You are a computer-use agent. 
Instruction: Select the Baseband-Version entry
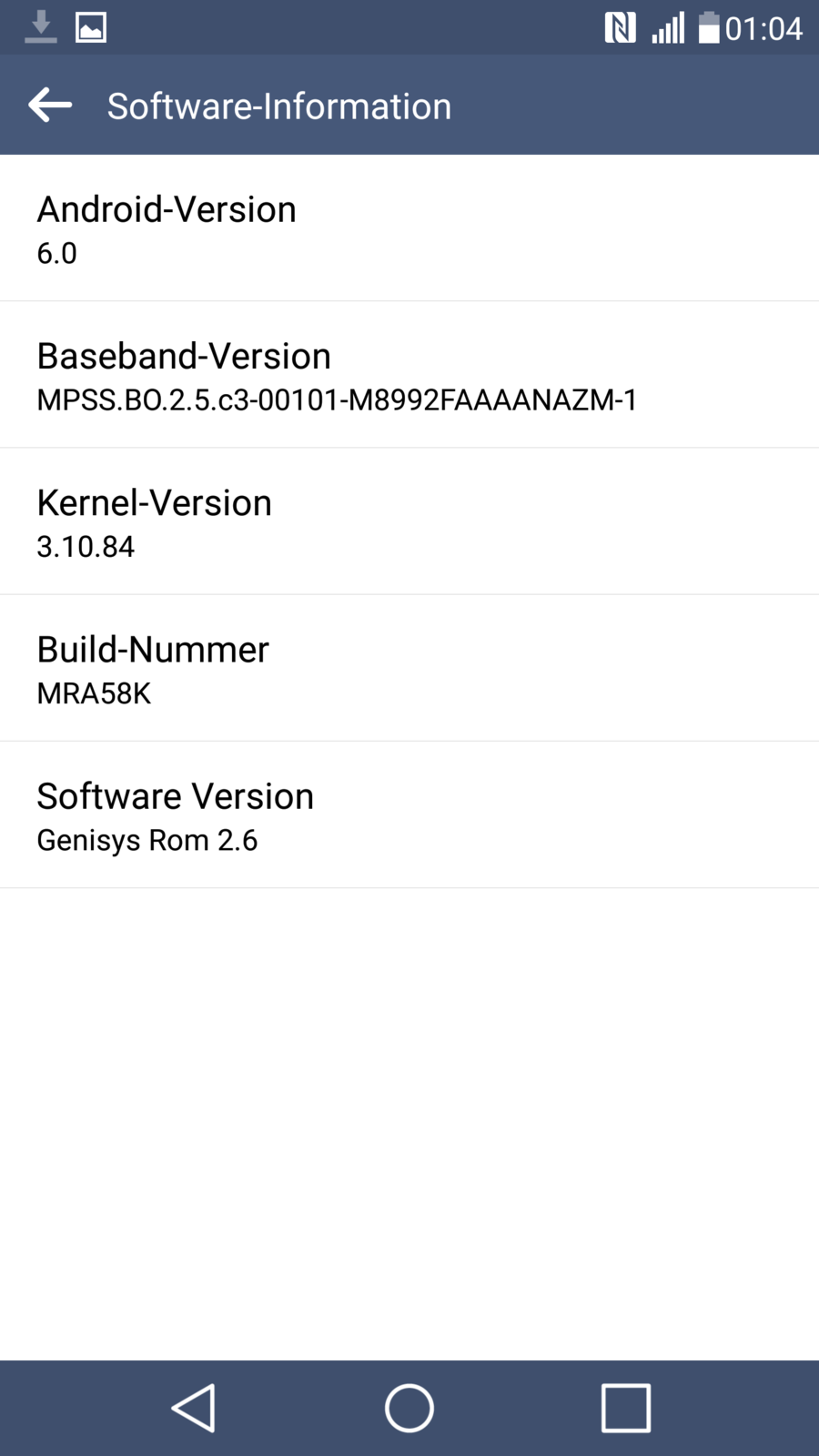click(x=409, y=375)
